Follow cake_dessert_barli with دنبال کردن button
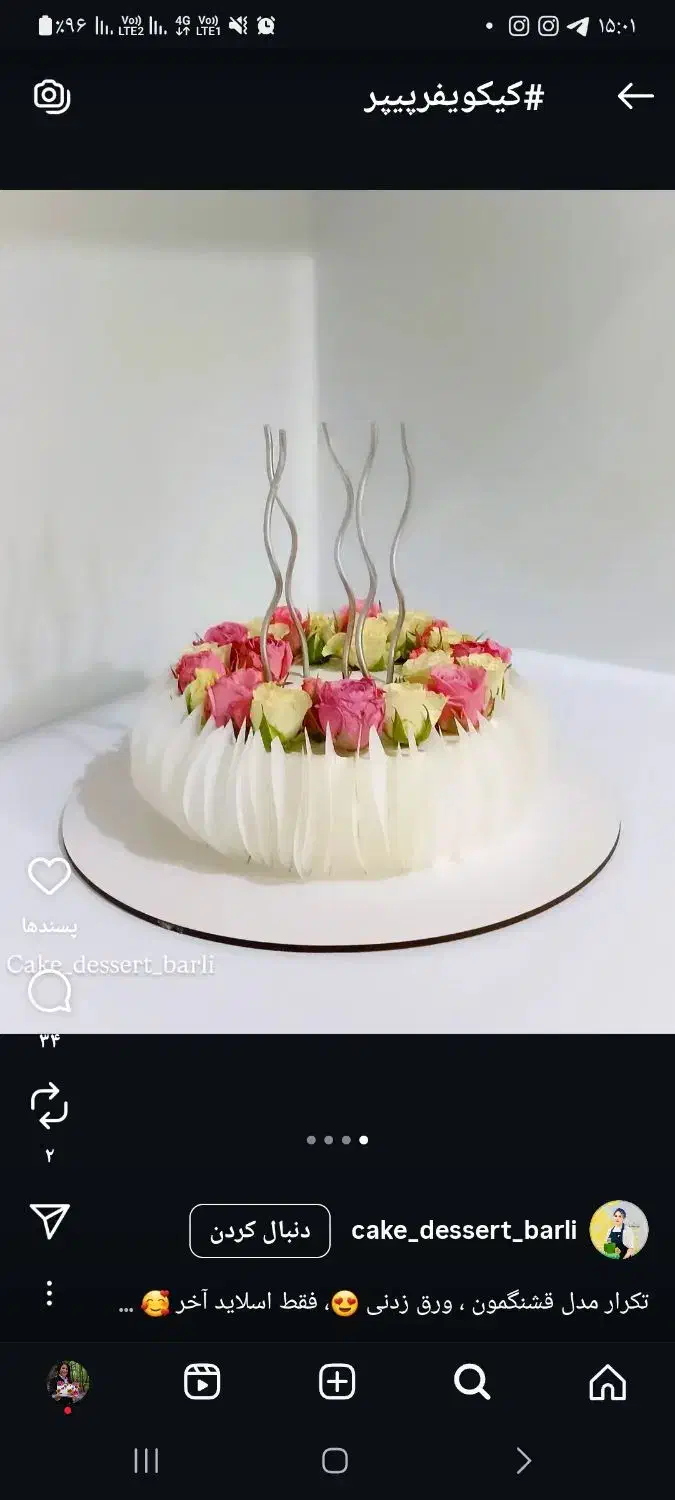Screen dimensions: 675x1500 [x=260, y=1231]
